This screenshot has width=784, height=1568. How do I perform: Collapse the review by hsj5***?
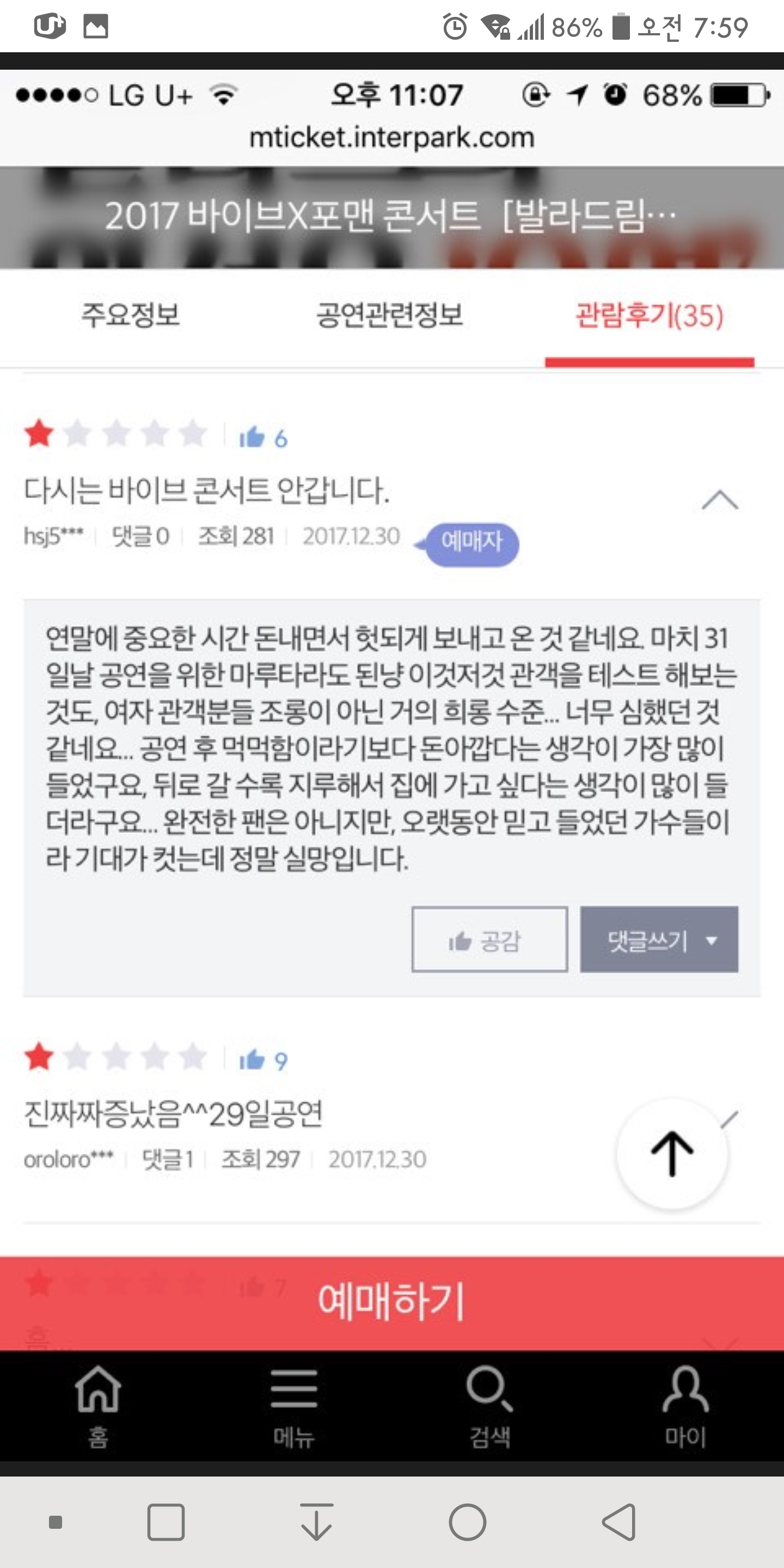[x=719, y=500]
